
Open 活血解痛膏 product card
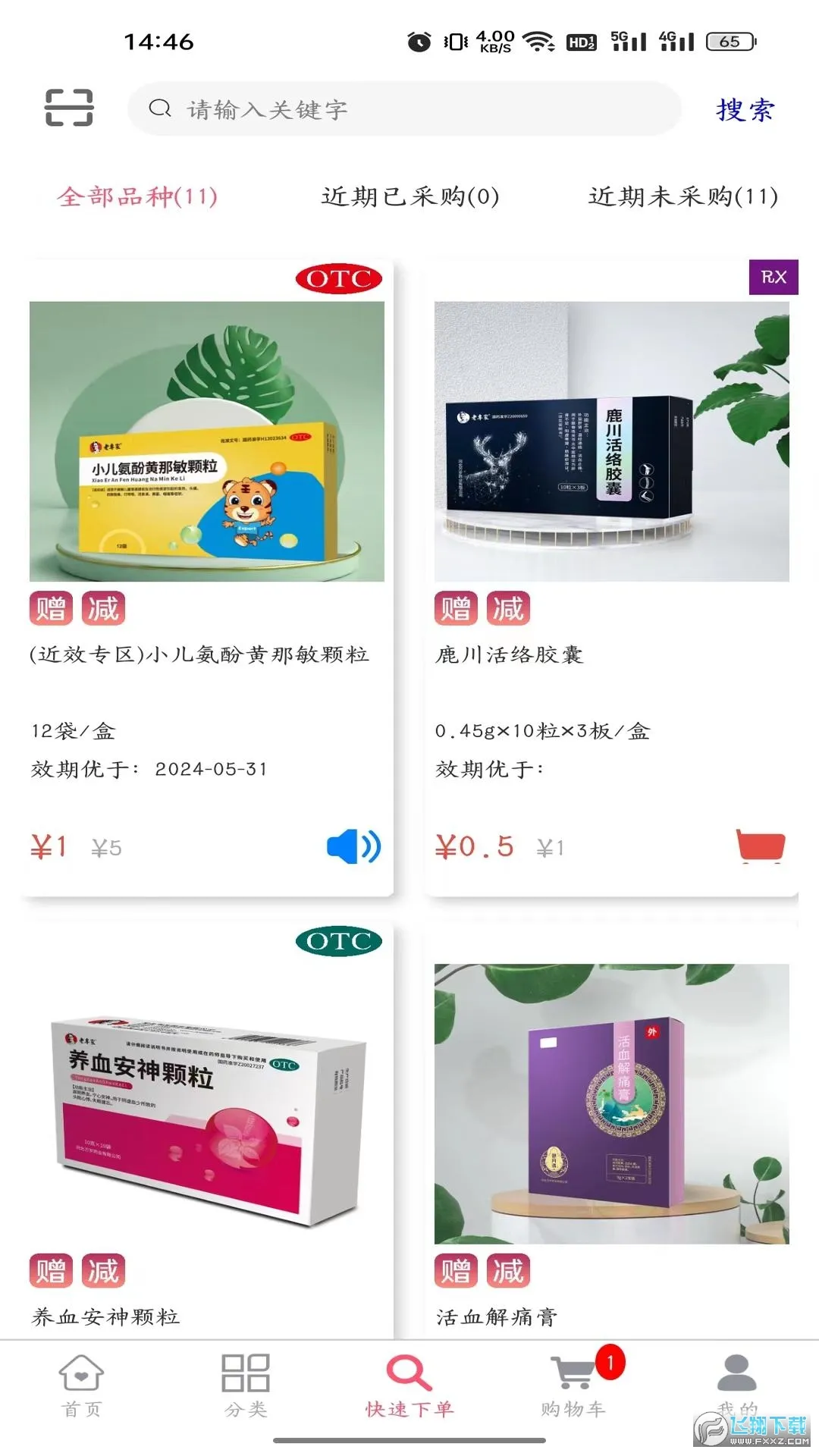click(x=611, y=1103)
